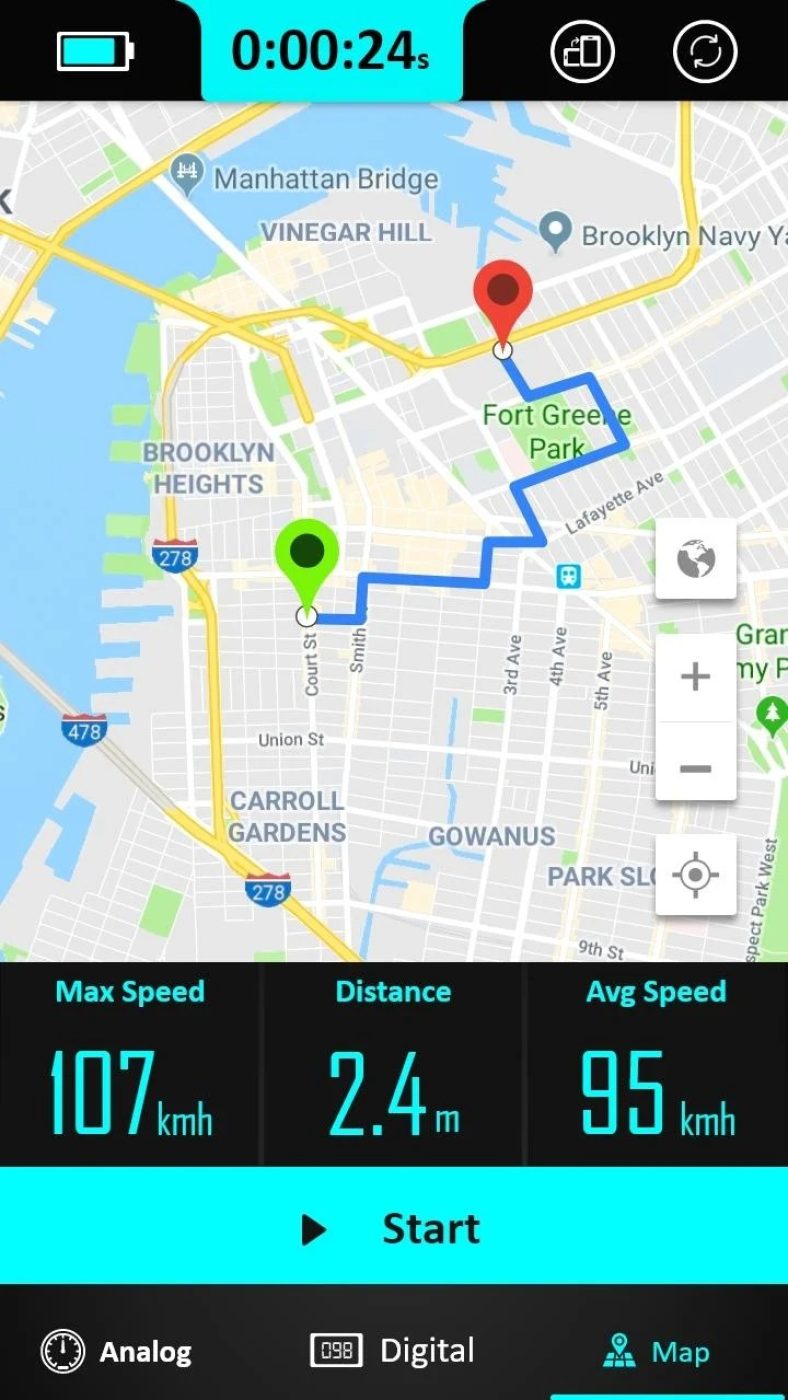The width and height of the screenshot is (788, 1400).
Task: Tap the reset/refresh icon top right
Action: pyautogui.click(x=704, y=50)
